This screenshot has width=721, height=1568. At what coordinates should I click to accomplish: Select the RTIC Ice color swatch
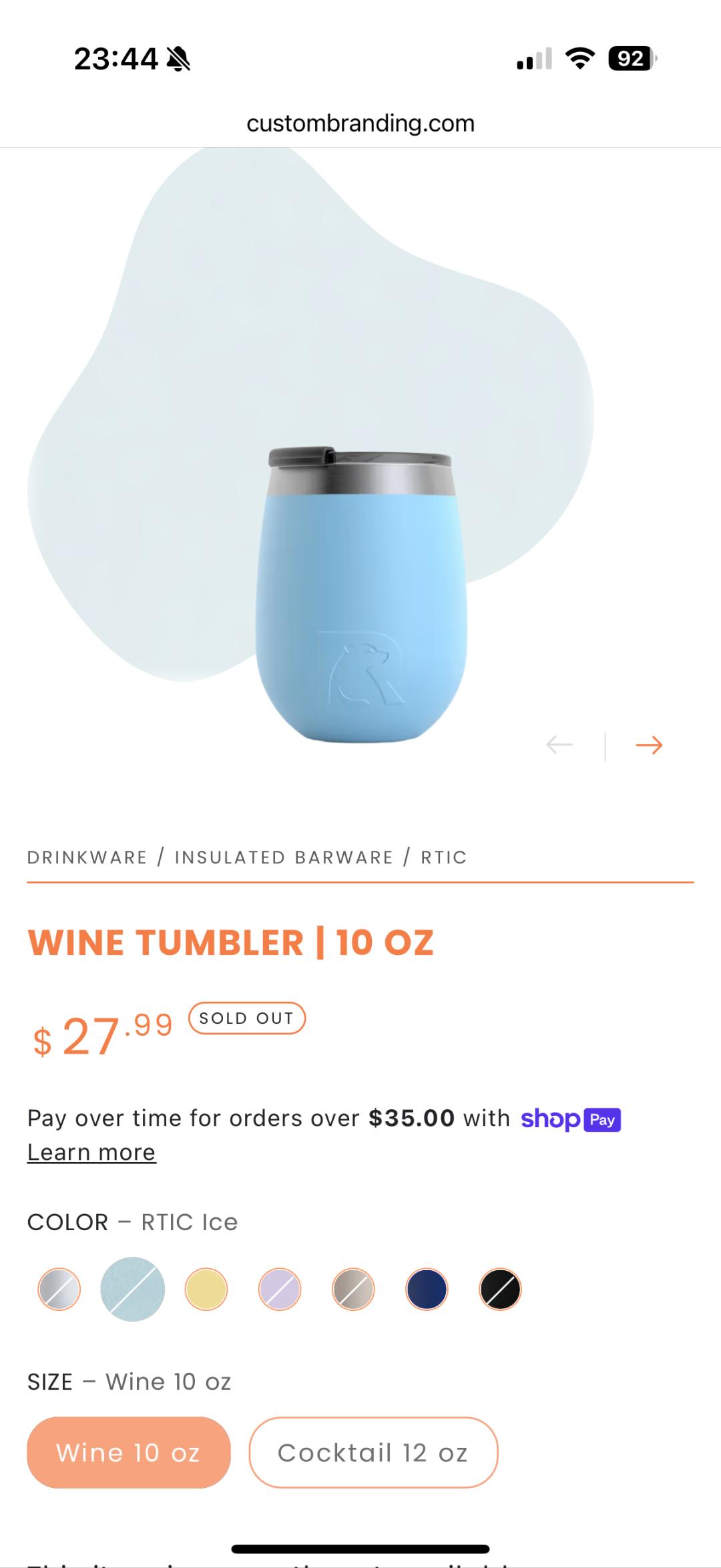pyautogui.click(x=132, y=1289)
